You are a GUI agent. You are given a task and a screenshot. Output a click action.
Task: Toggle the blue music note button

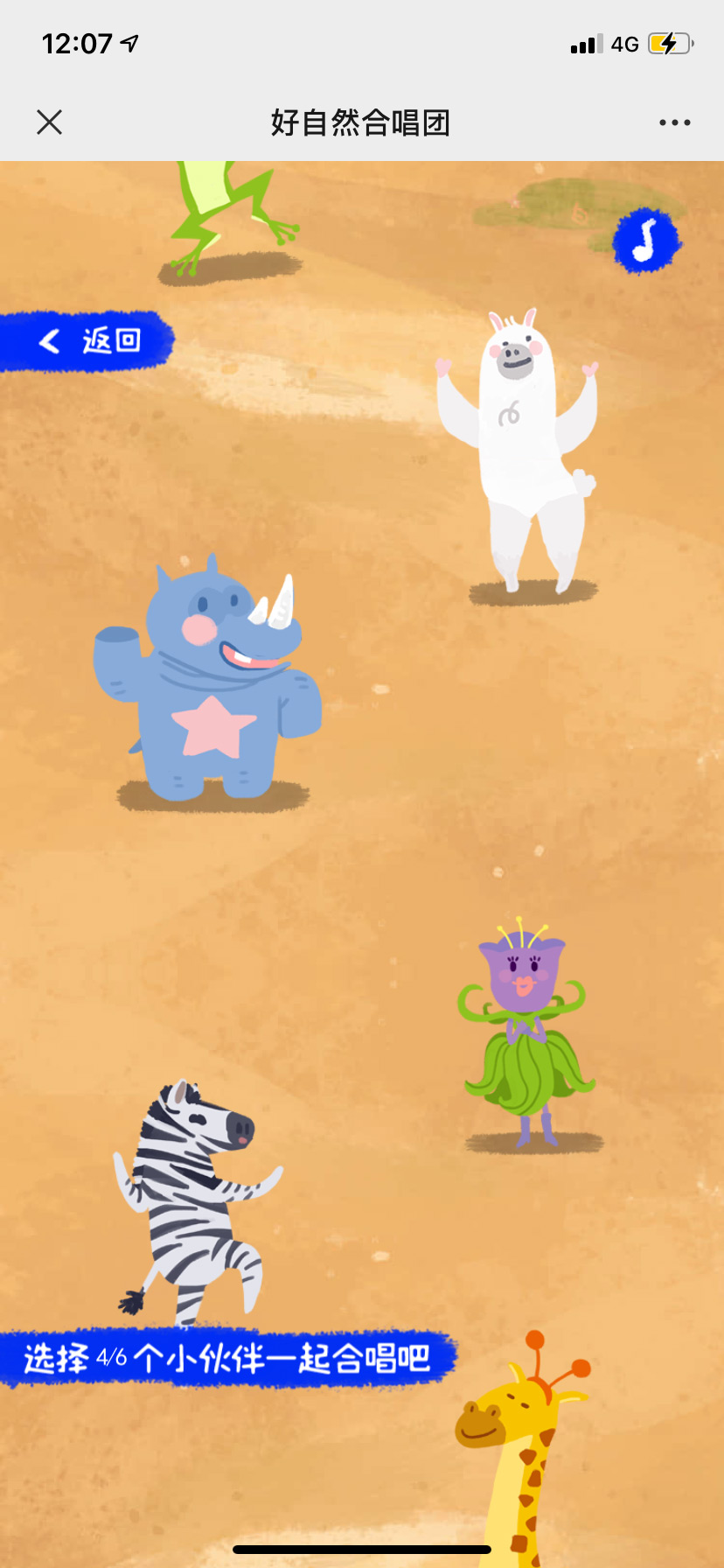(x=646, y=241)
